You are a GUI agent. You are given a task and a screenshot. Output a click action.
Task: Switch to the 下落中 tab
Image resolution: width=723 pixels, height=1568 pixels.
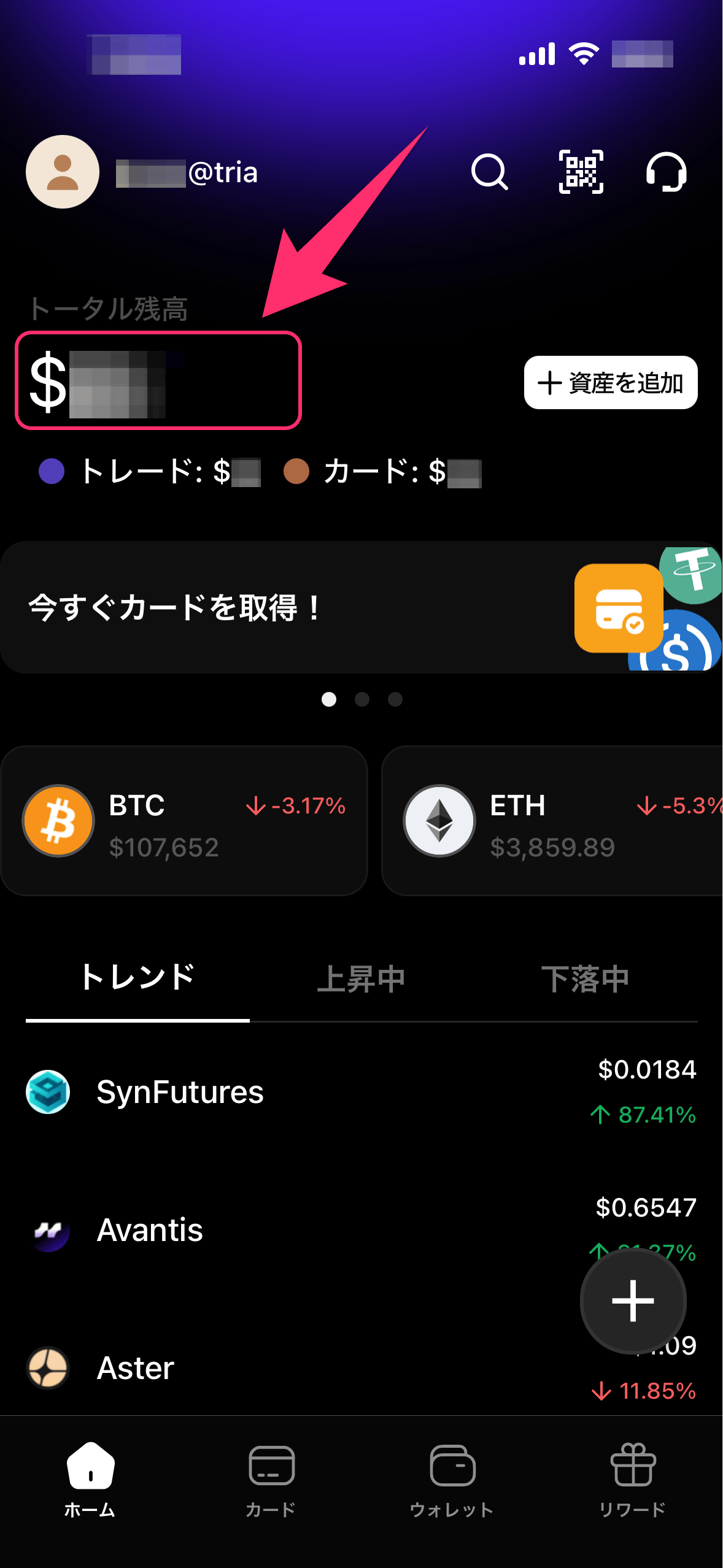[585, 979]
